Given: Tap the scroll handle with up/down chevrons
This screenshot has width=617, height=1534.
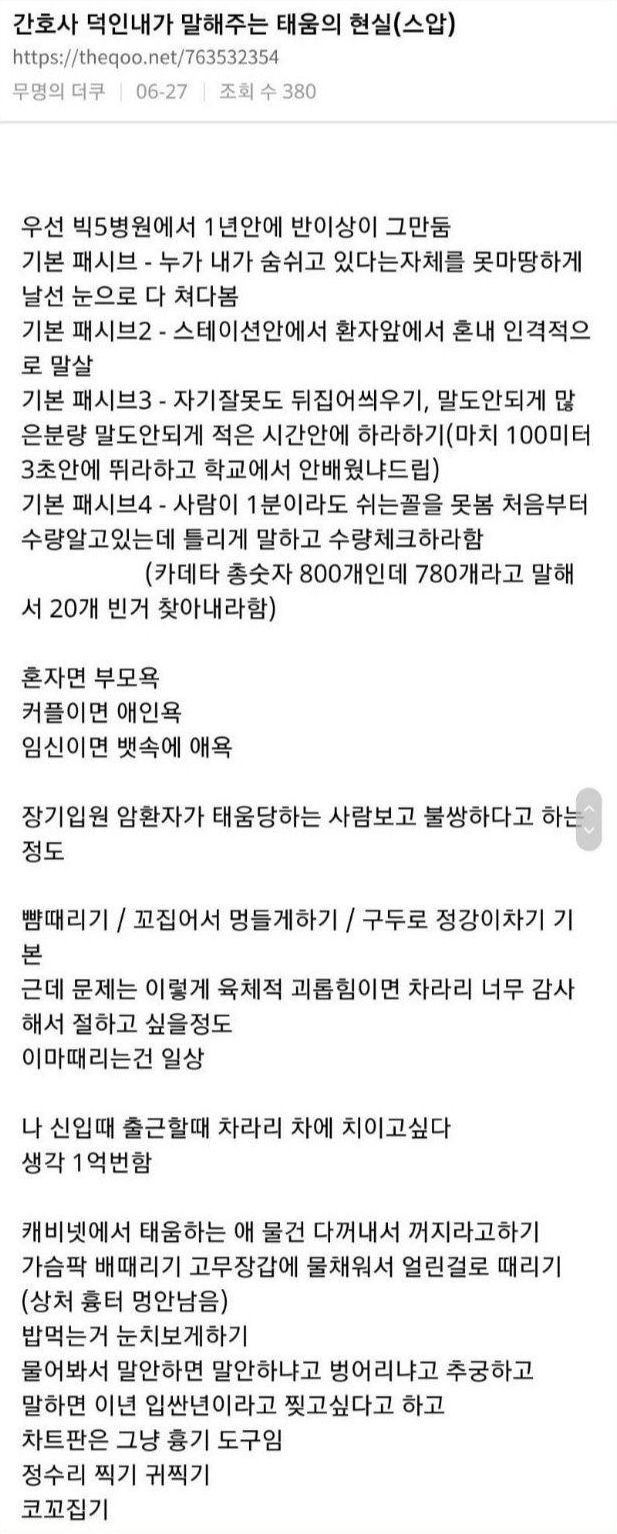Looking at the screenshot, I should tap(590, 818).
